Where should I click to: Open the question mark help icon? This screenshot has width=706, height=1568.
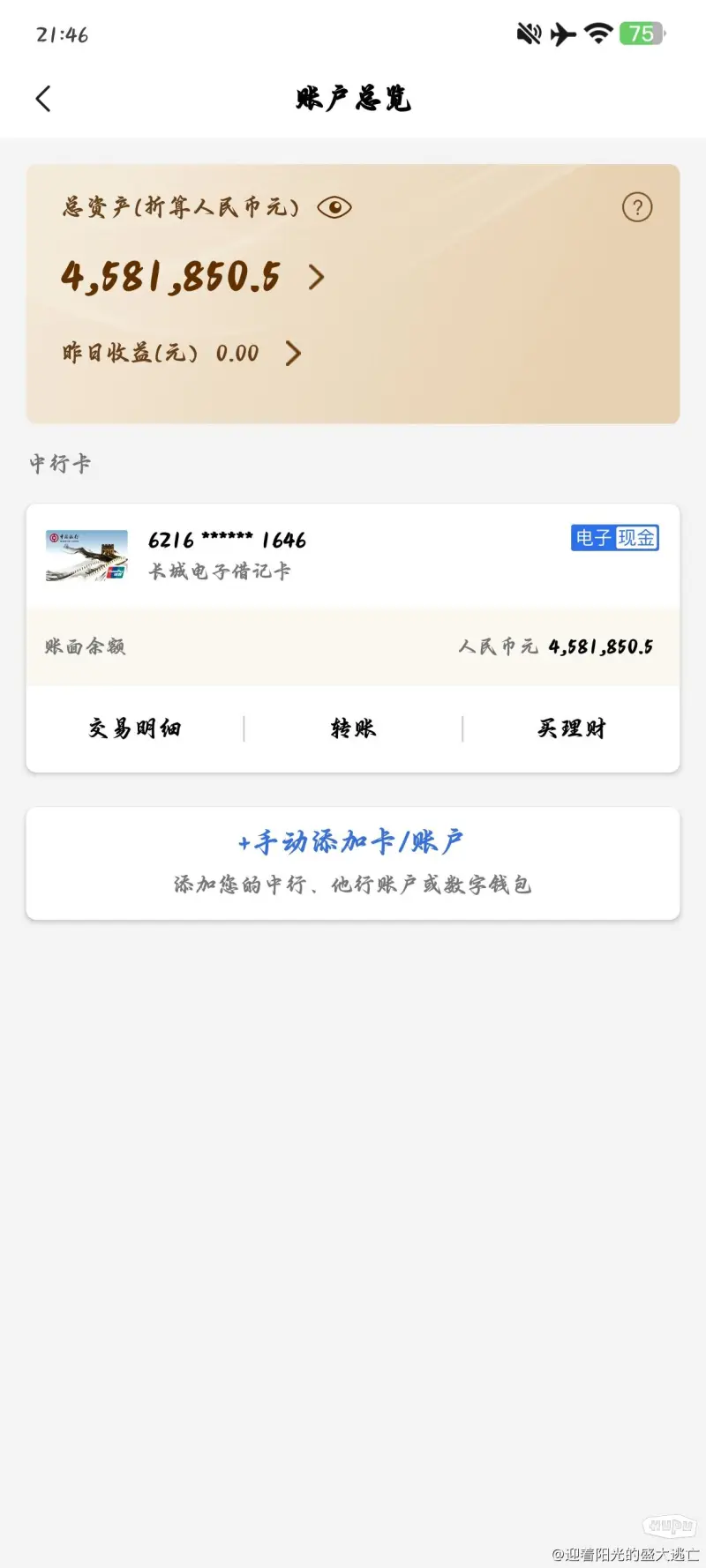click(637, 208)
